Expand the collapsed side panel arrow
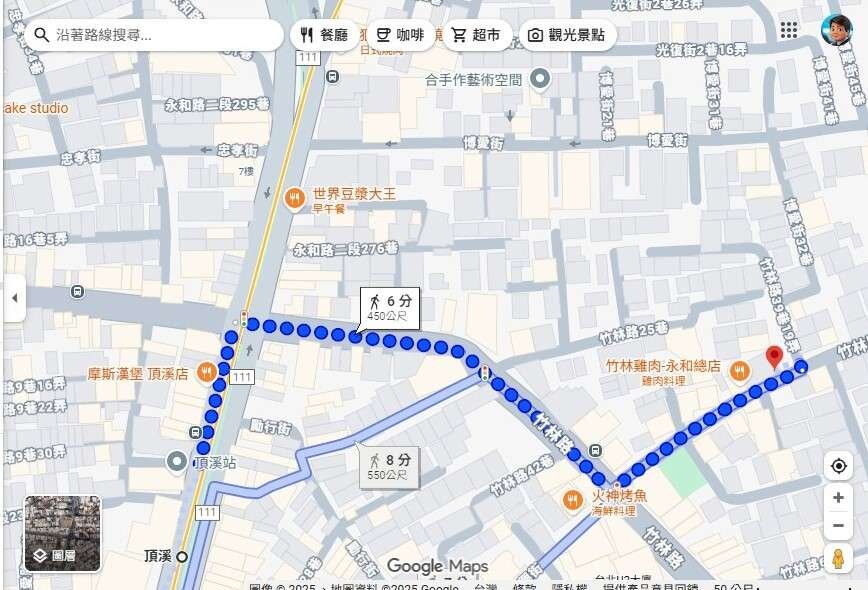 pos(14,298)
